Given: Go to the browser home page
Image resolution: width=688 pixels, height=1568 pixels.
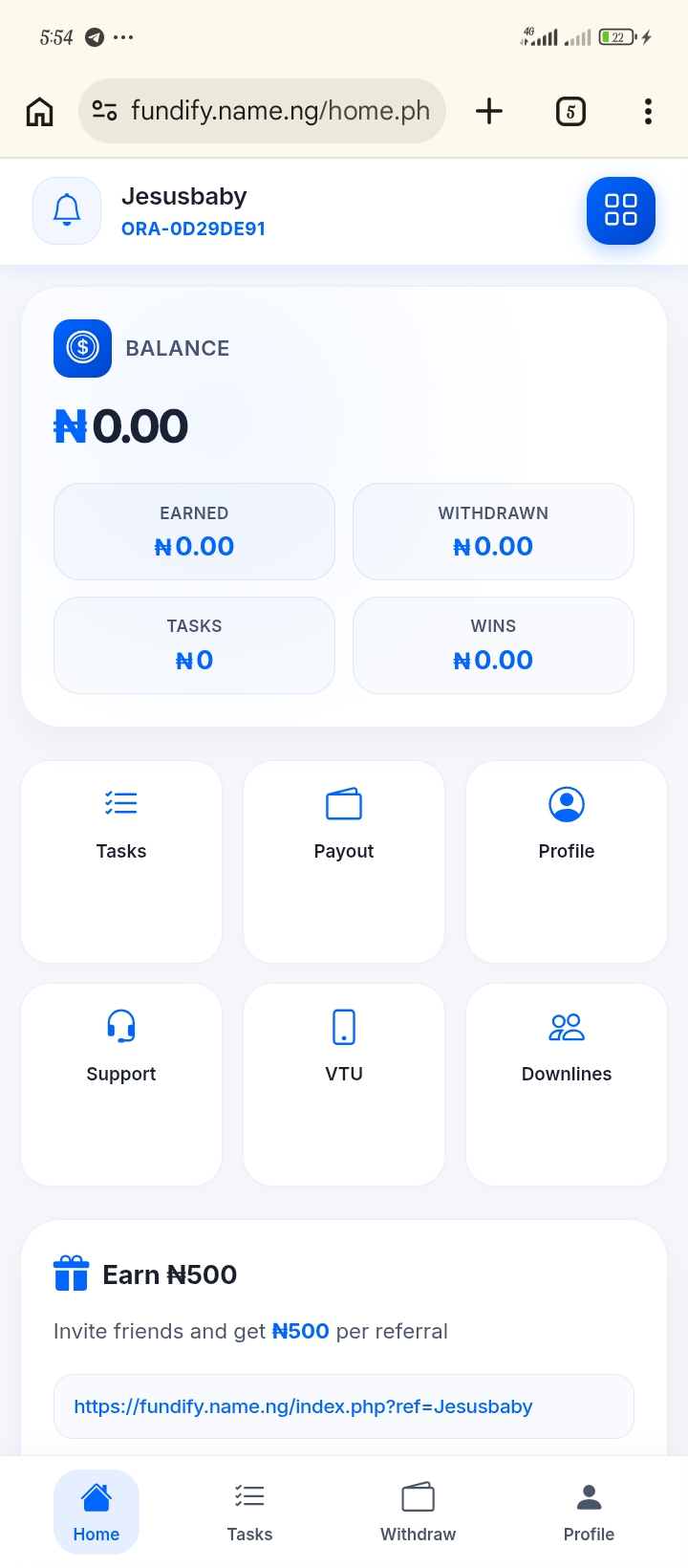Looking at the screenshot, I should click(39, 112).
